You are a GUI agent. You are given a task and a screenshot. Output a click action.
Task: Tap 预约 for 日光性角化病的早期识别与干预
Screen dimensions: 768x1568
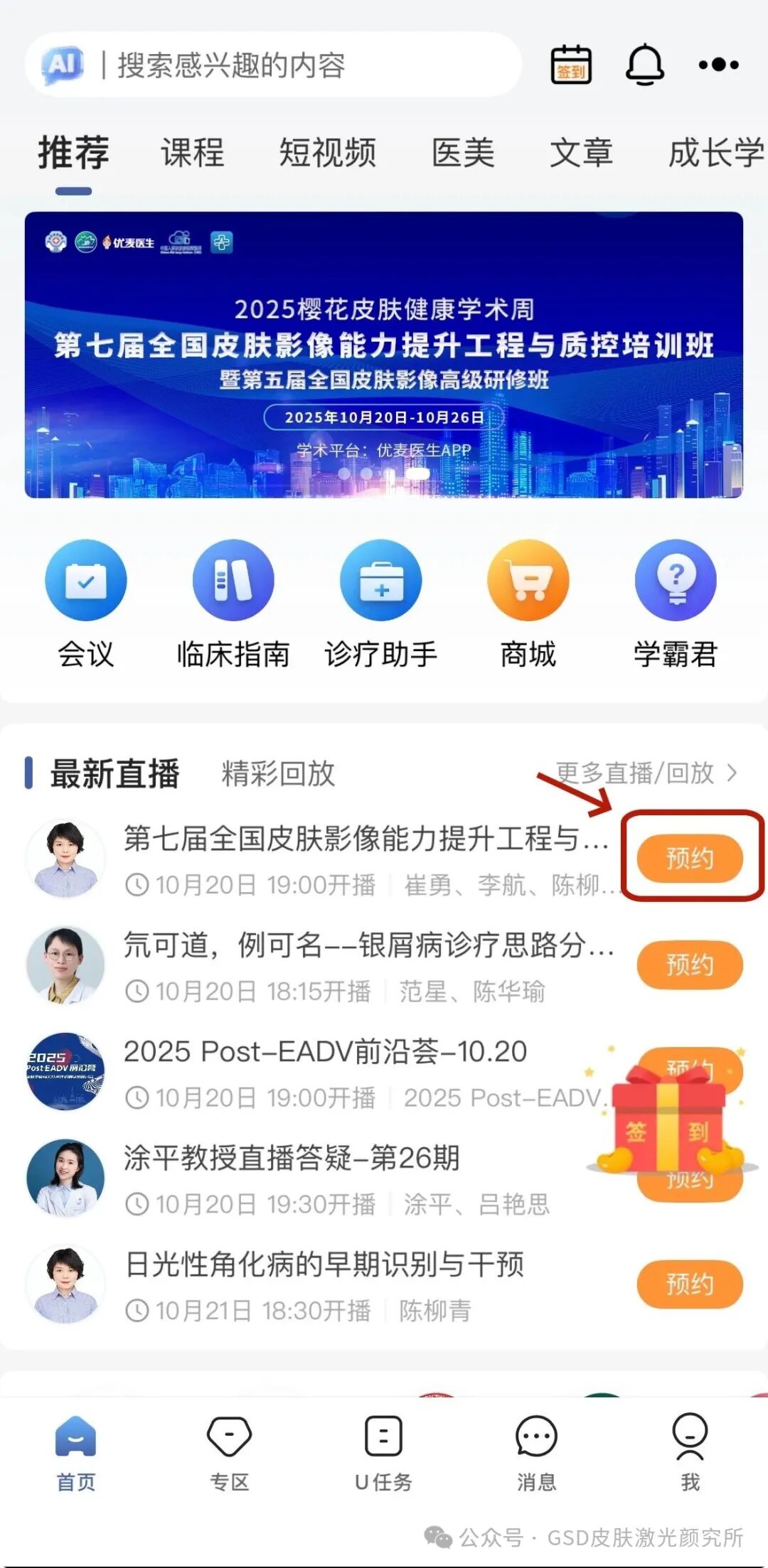(x=689, y=1284)
